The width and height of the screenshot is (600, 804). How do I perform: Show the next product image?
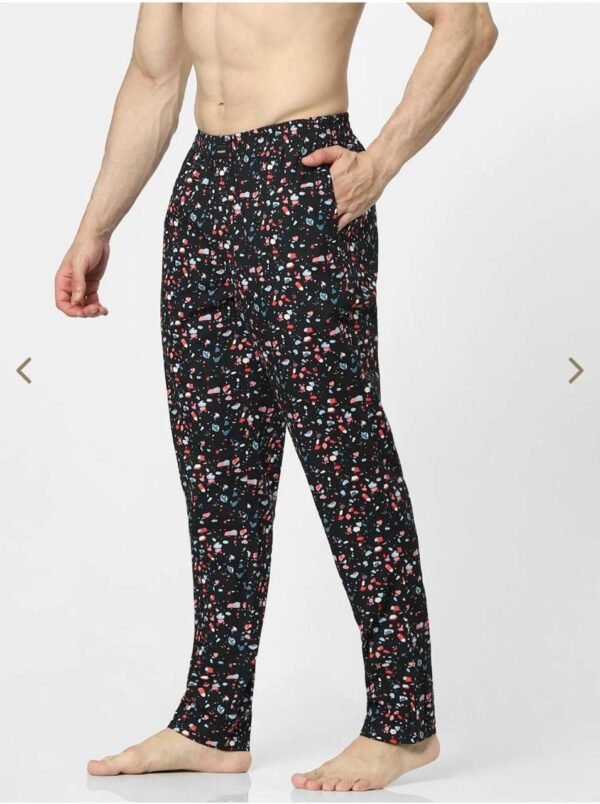tap(575, 370)
